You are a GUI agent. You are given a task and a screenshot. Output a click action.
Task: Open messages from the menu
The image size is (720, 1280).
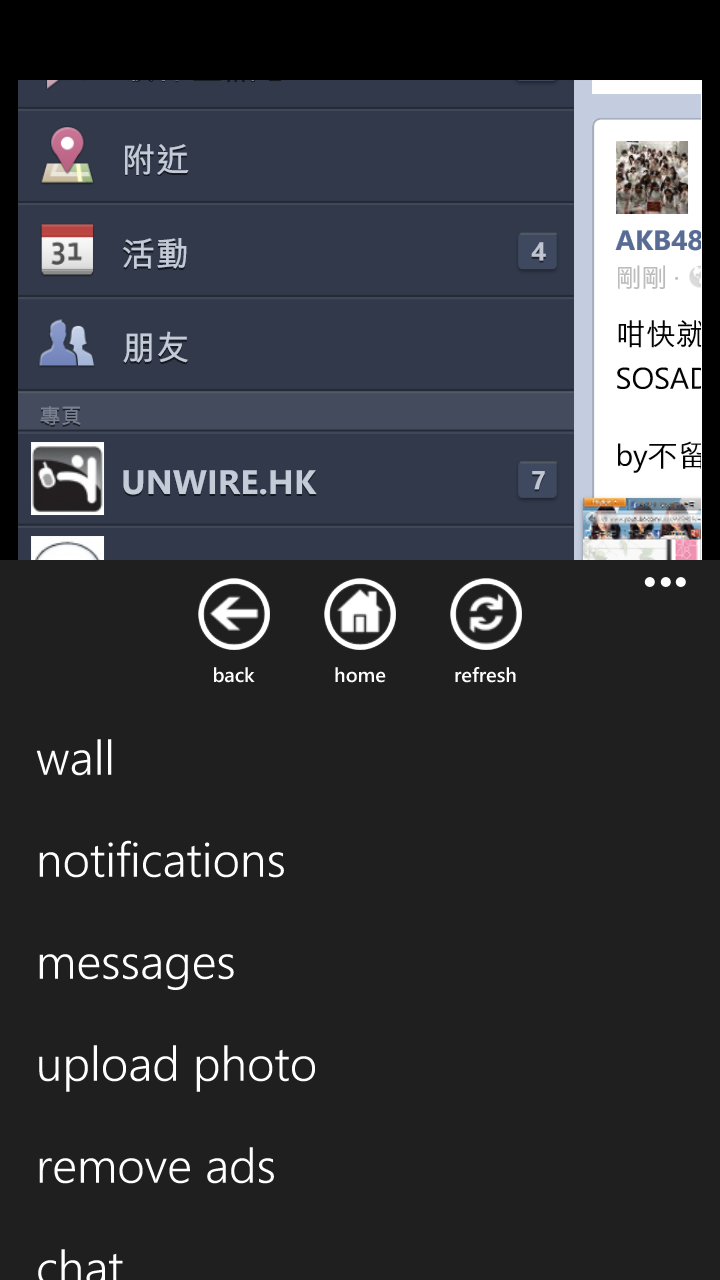136,963
